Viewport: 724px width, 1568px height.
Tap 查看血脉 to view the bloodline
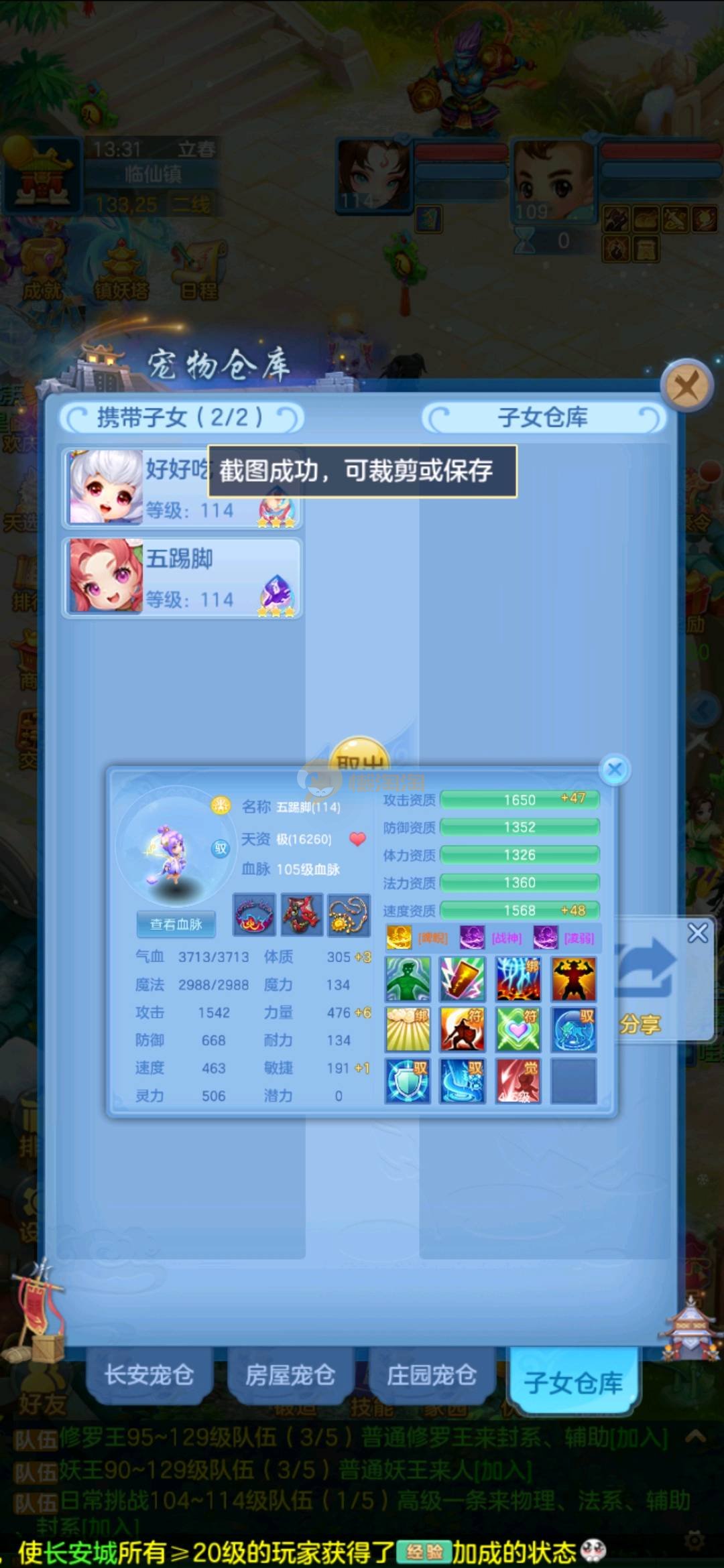pyautogui.click(x=176, y=924)
